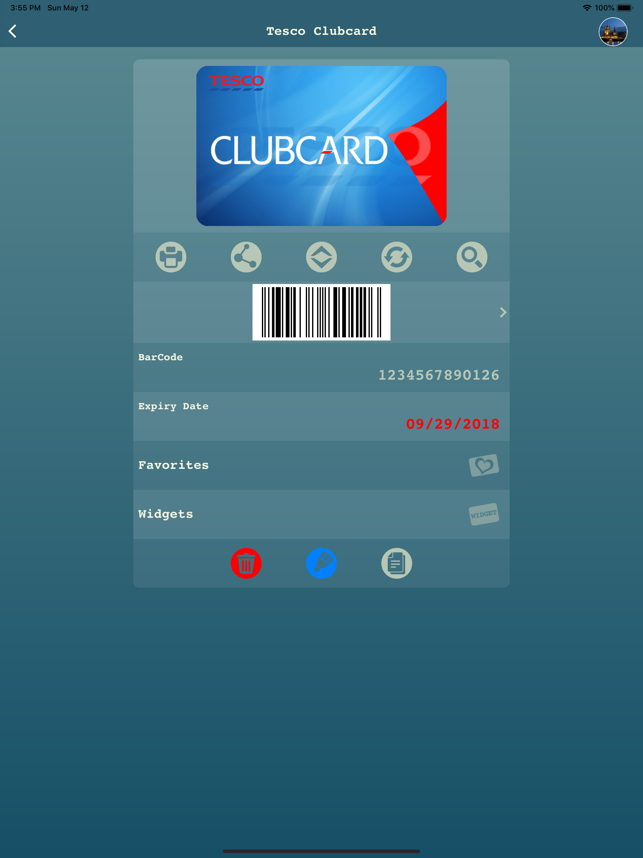Open the magnifier search icon
The image size is (643, 858).
[x=472, y=257]
